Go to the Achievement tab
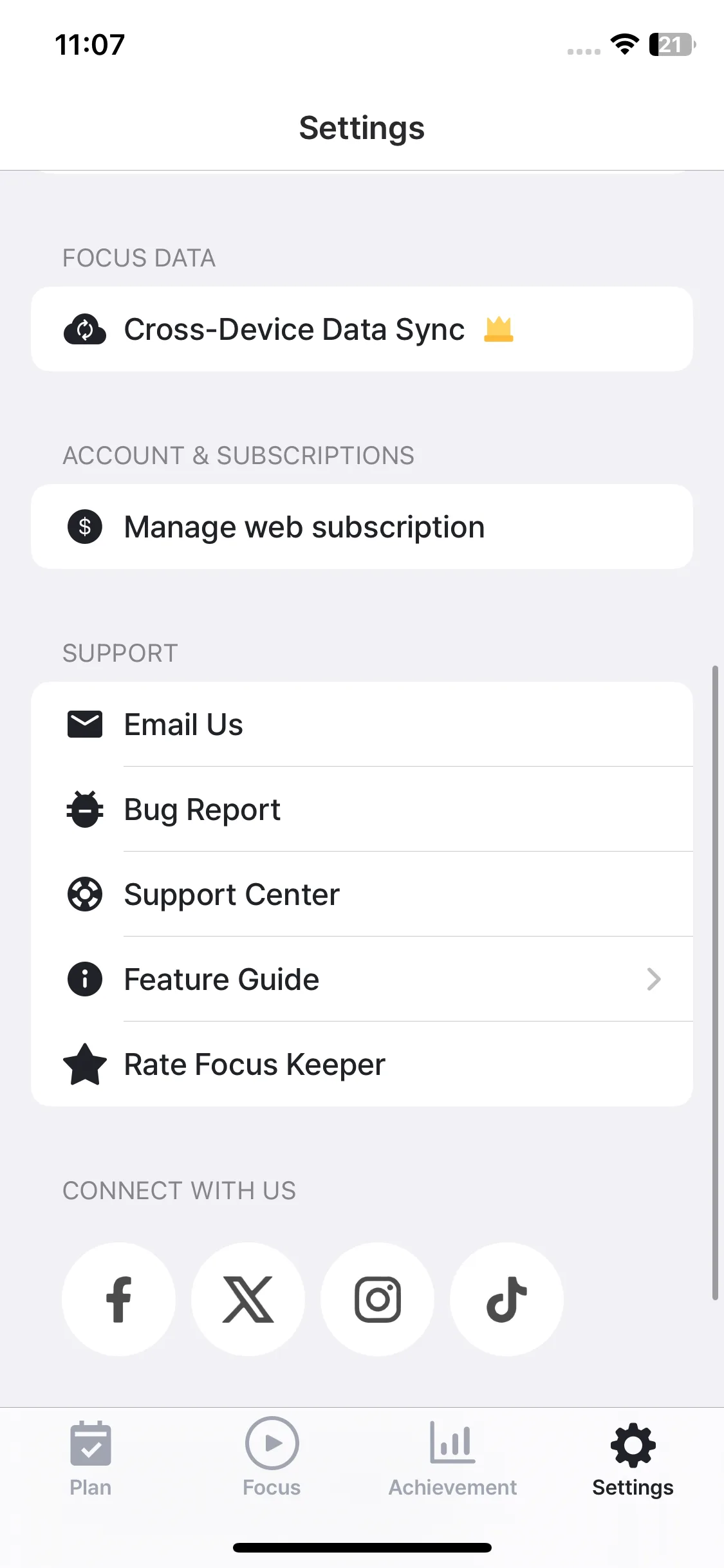 [452, 1459]
